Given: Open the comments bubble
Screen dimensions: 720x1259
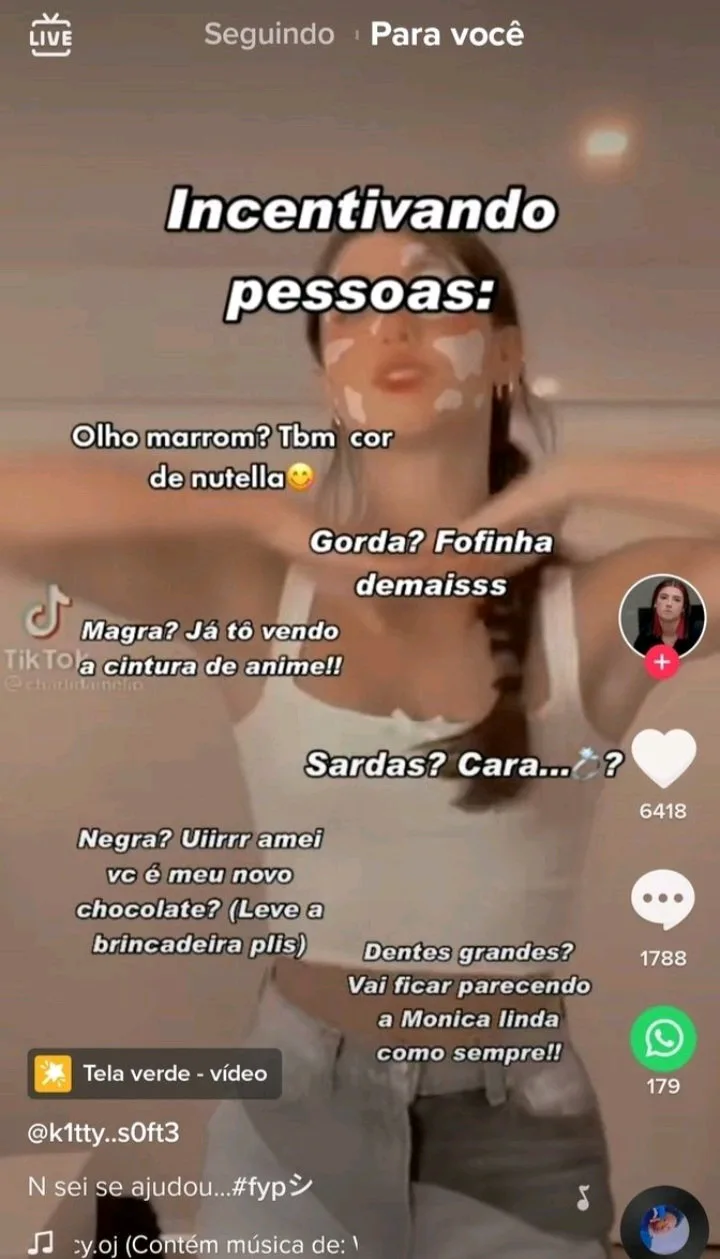Looking at the screenshot, I should point(663,900).
